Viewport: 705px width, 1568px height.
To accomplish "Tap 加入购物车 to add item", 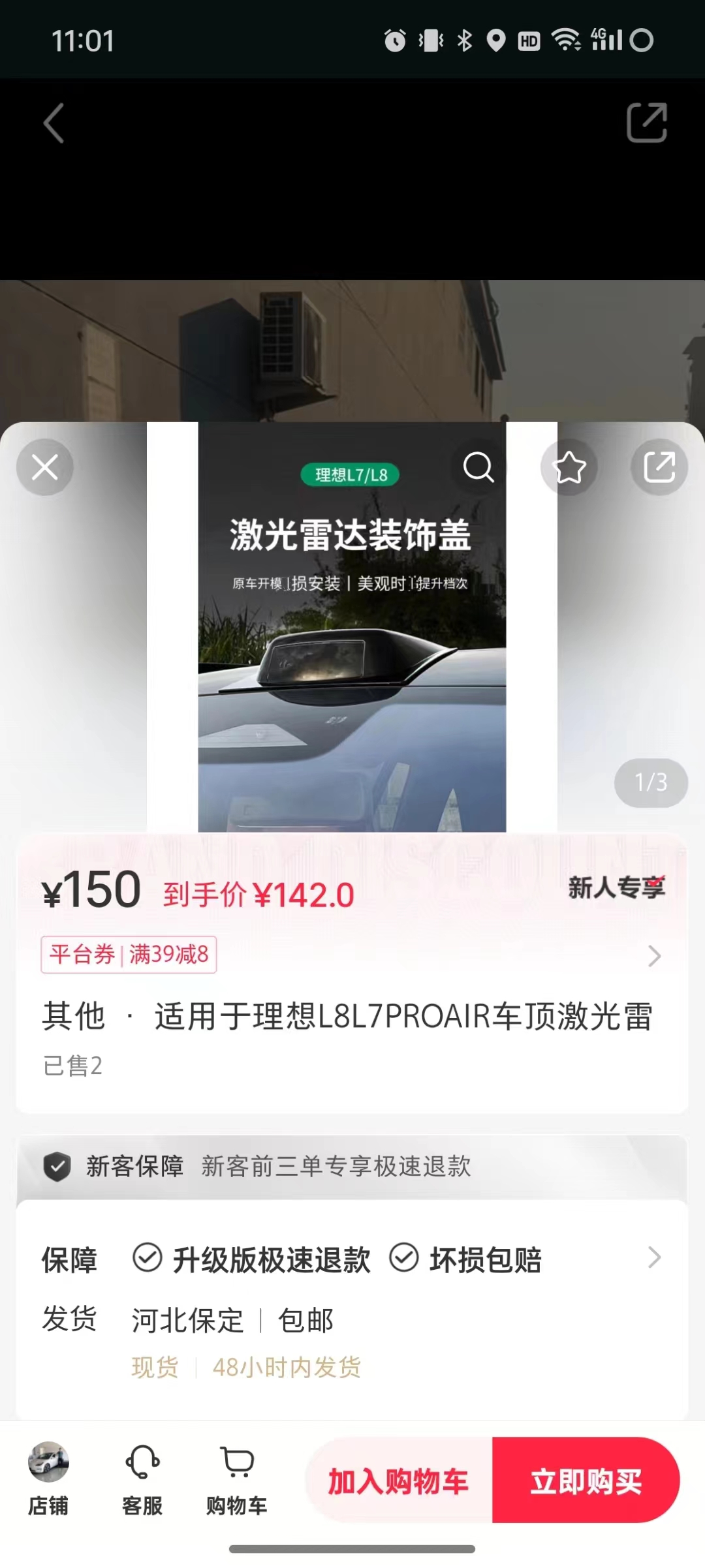I will 398,1481.
